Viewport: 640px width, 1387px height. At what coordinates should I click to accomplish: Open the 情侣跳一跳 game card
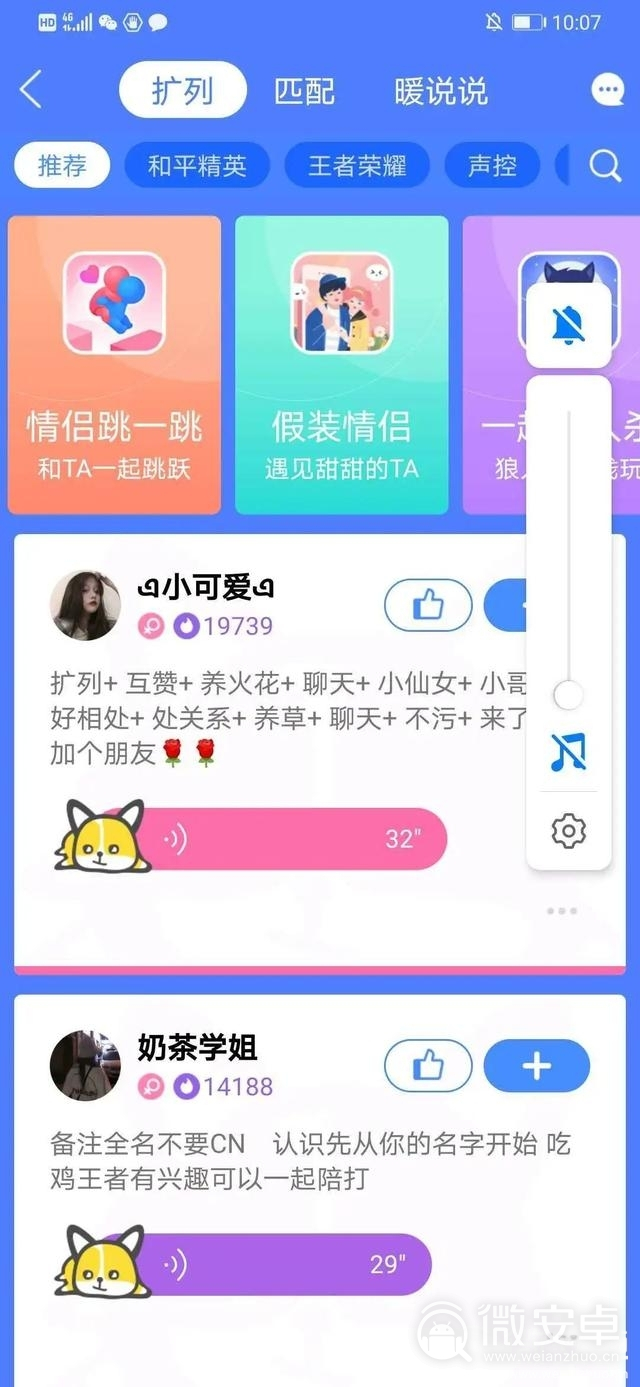(114, 365)
